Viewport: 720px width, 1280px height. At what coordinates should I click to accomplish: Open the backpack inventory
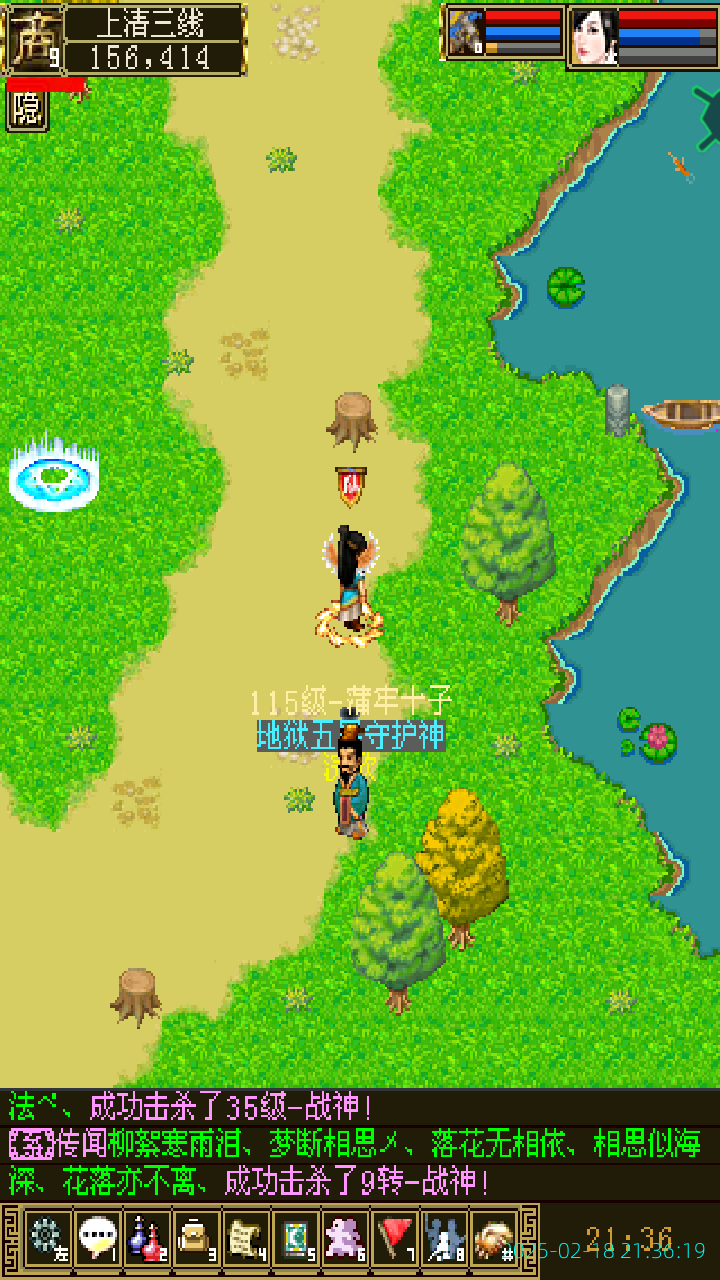[196, 1238]
